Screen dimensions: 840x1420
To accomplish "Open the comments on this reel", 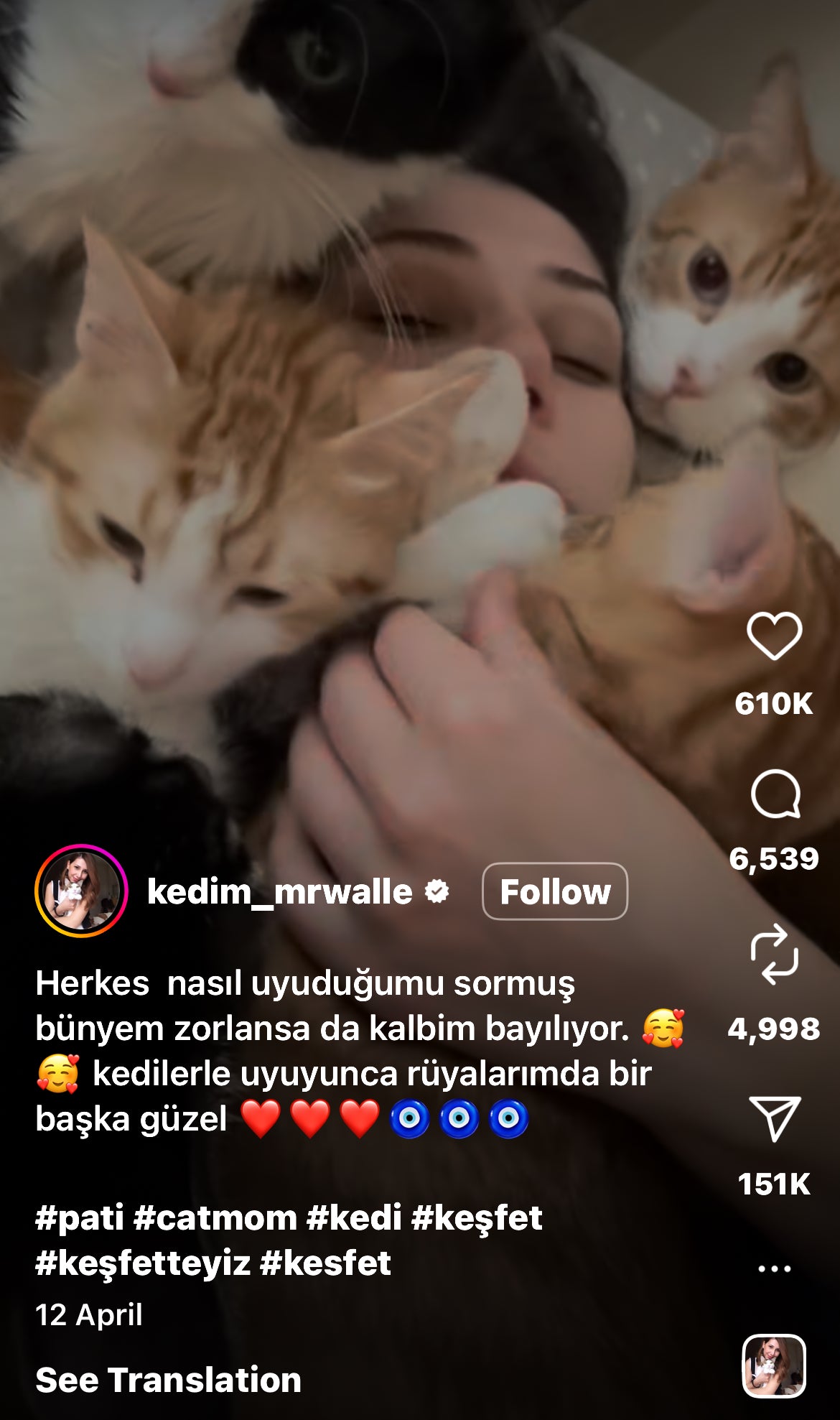I will pos(775,794).
